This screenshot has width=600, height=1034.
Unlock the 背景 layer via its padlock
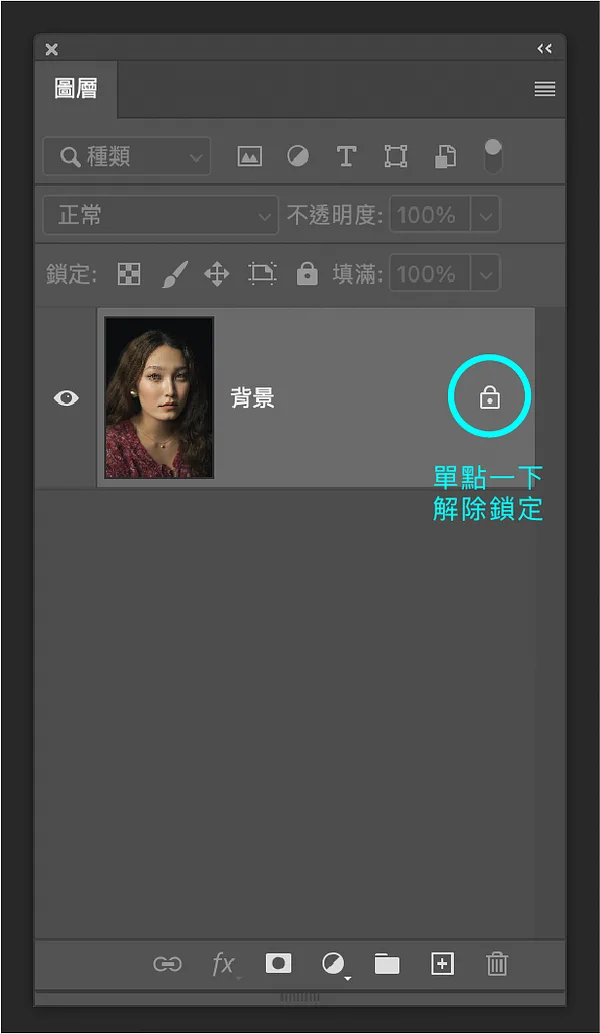(x=489, y=398)
